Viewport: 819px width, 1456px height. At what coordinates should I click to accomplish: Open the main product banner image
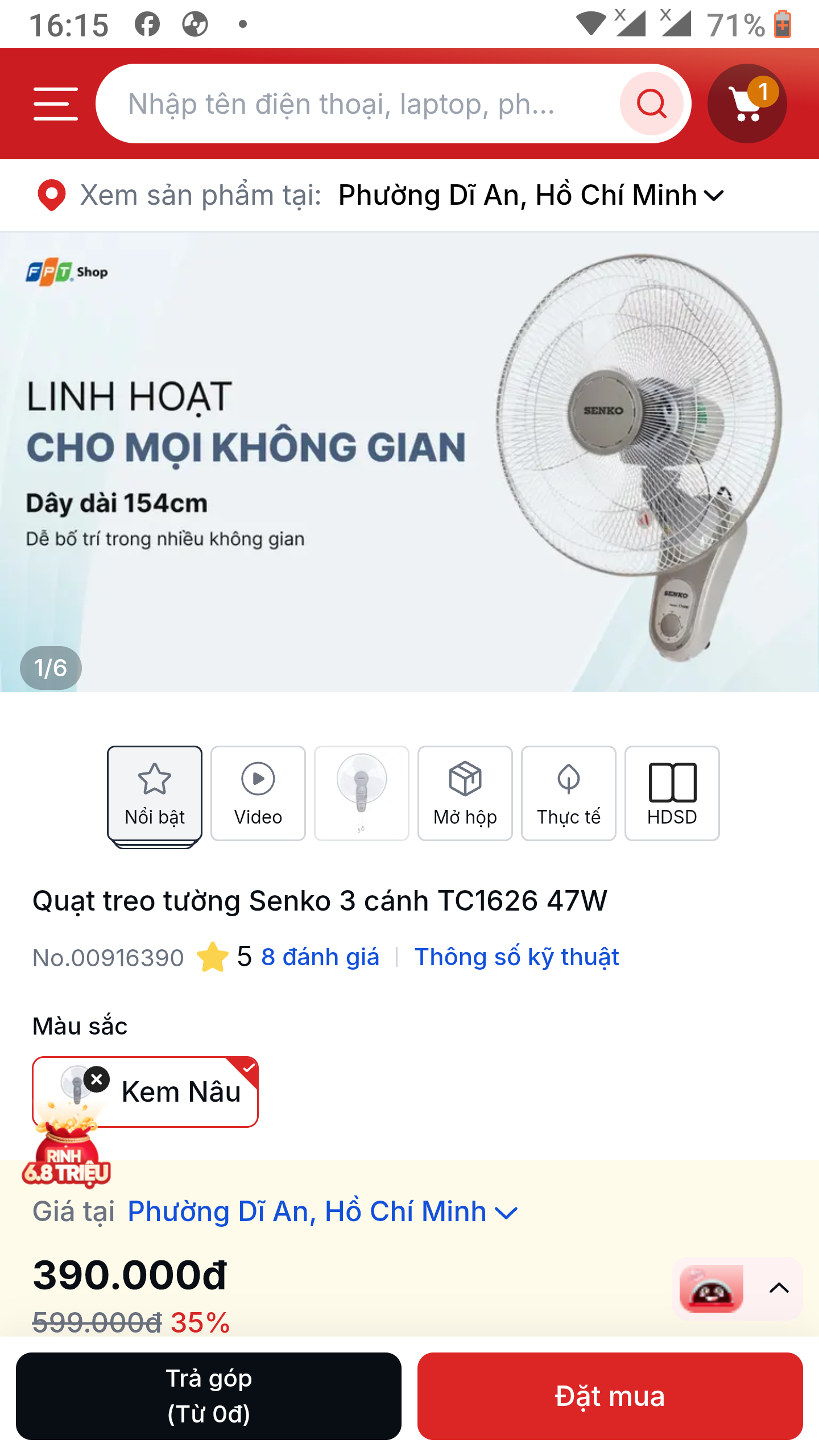409,462
